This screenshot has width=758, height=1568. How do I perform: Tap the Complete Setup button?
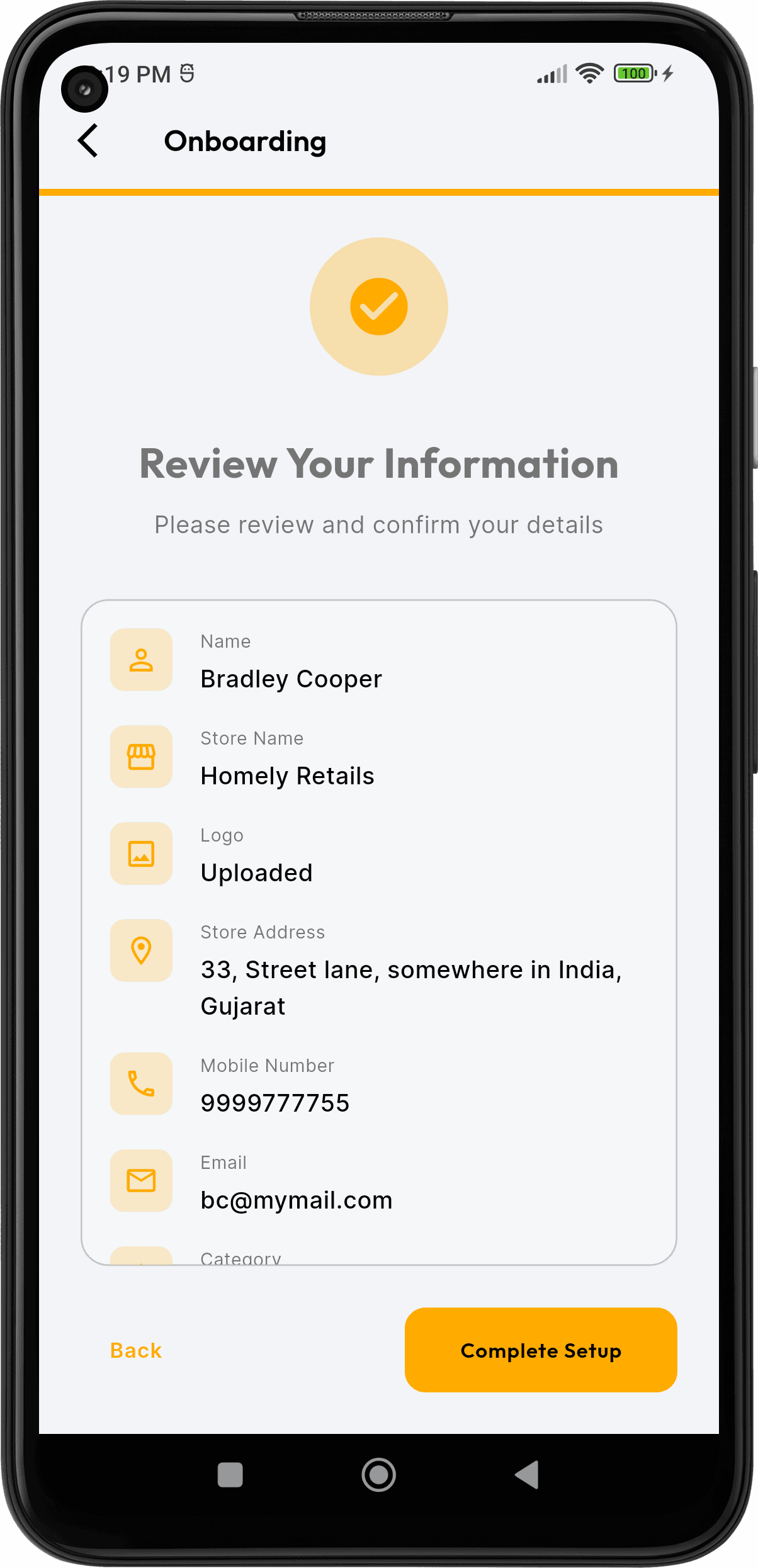[540, 1350]
